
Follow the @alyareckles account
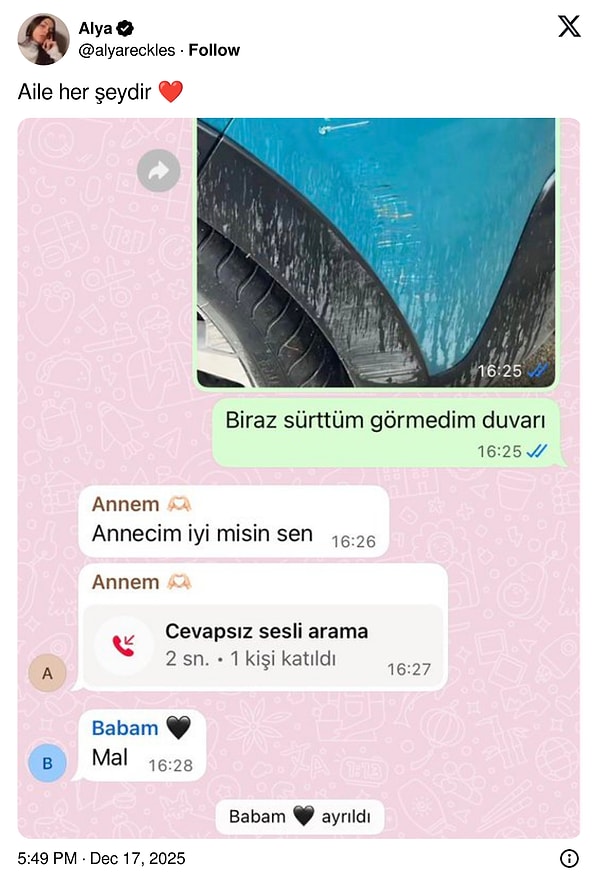coord(214,50)
